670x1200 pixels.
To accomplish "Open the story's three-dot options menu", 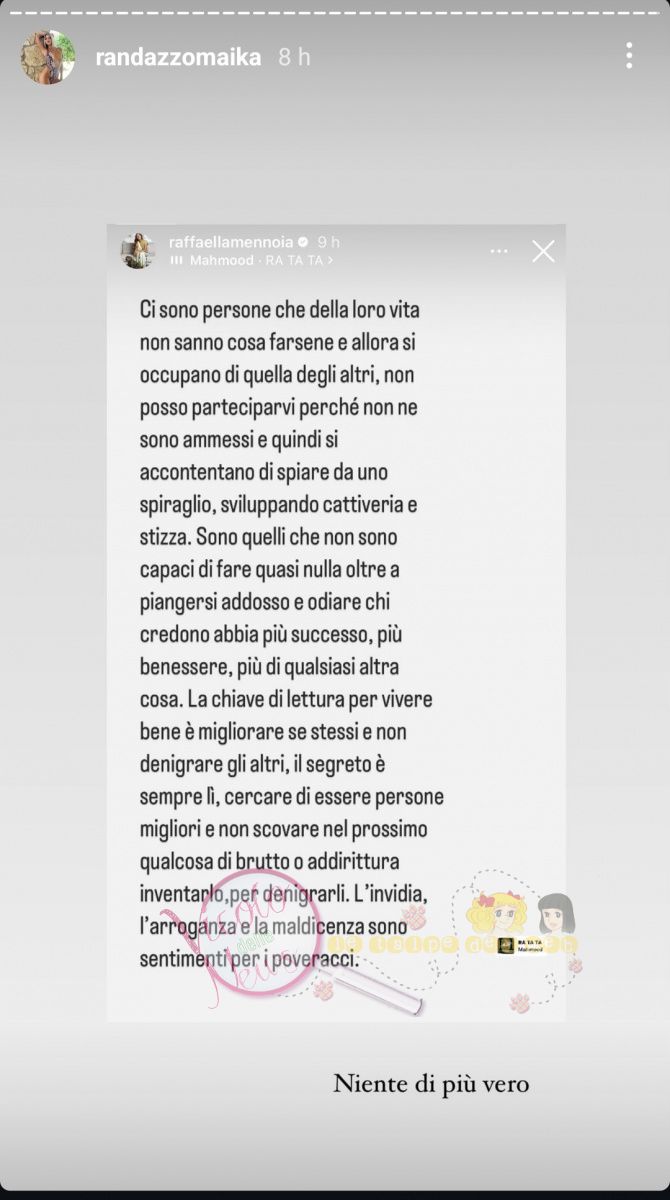I will [629, 56].
